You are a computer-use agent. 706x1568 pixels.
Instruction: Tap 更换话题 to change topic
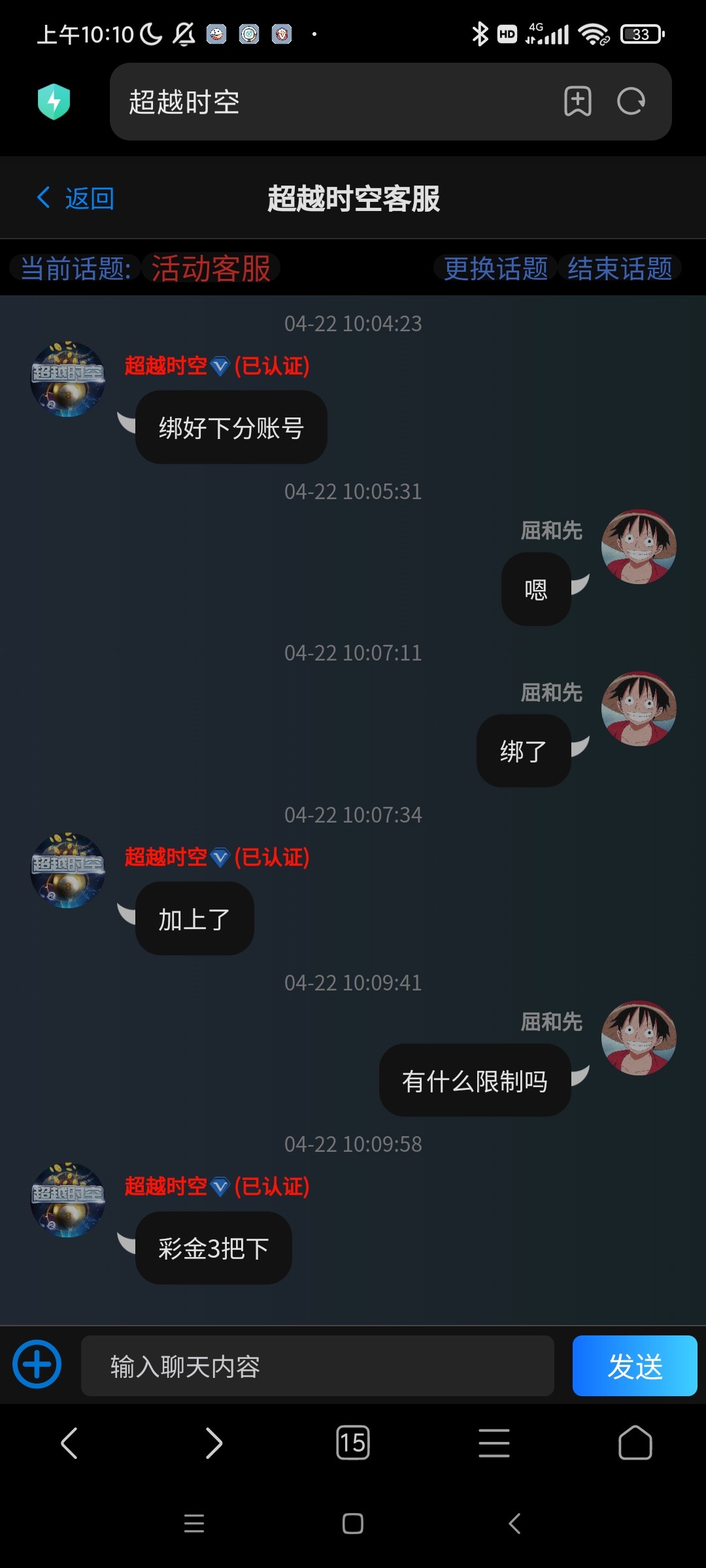coord(496,269)
